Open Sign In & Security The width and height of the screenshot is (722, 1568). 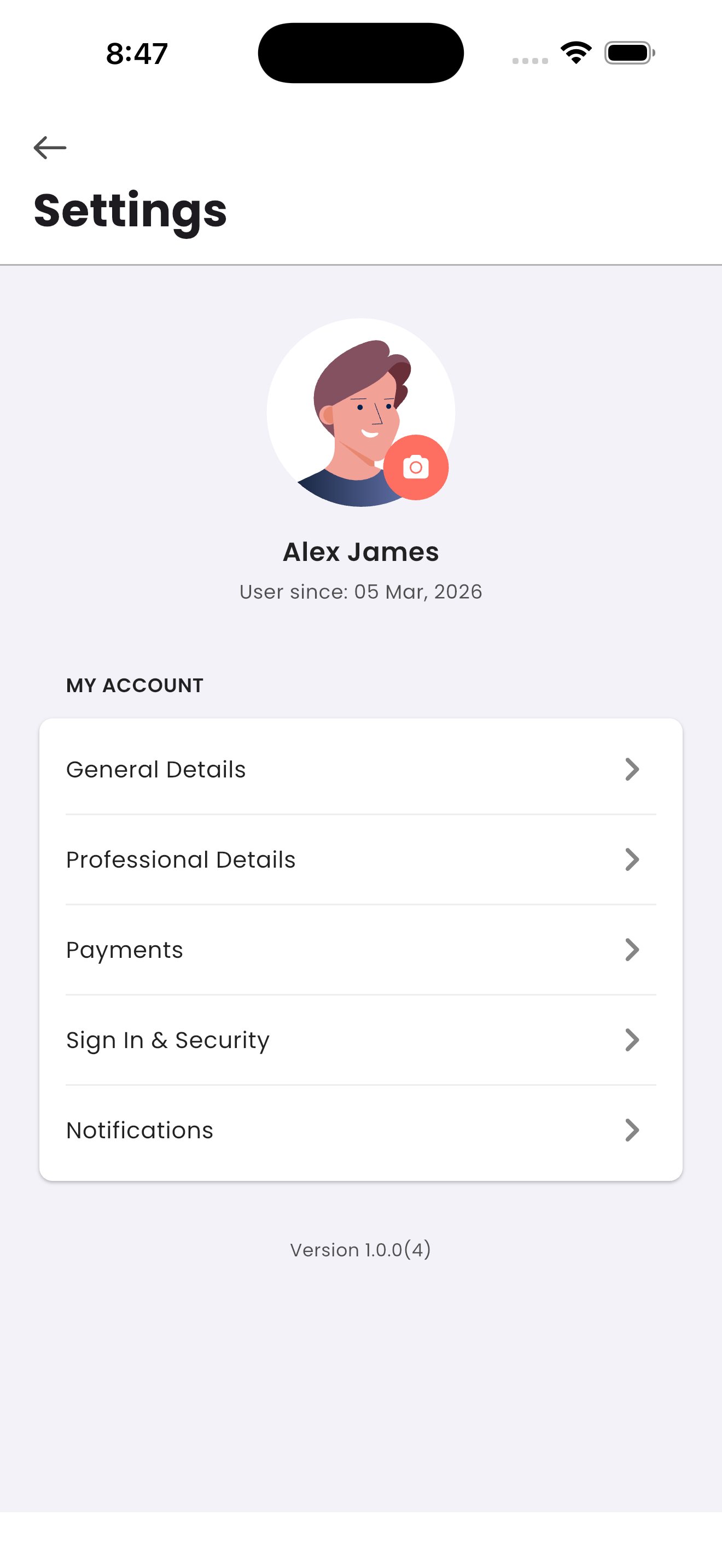(361, 1040)
